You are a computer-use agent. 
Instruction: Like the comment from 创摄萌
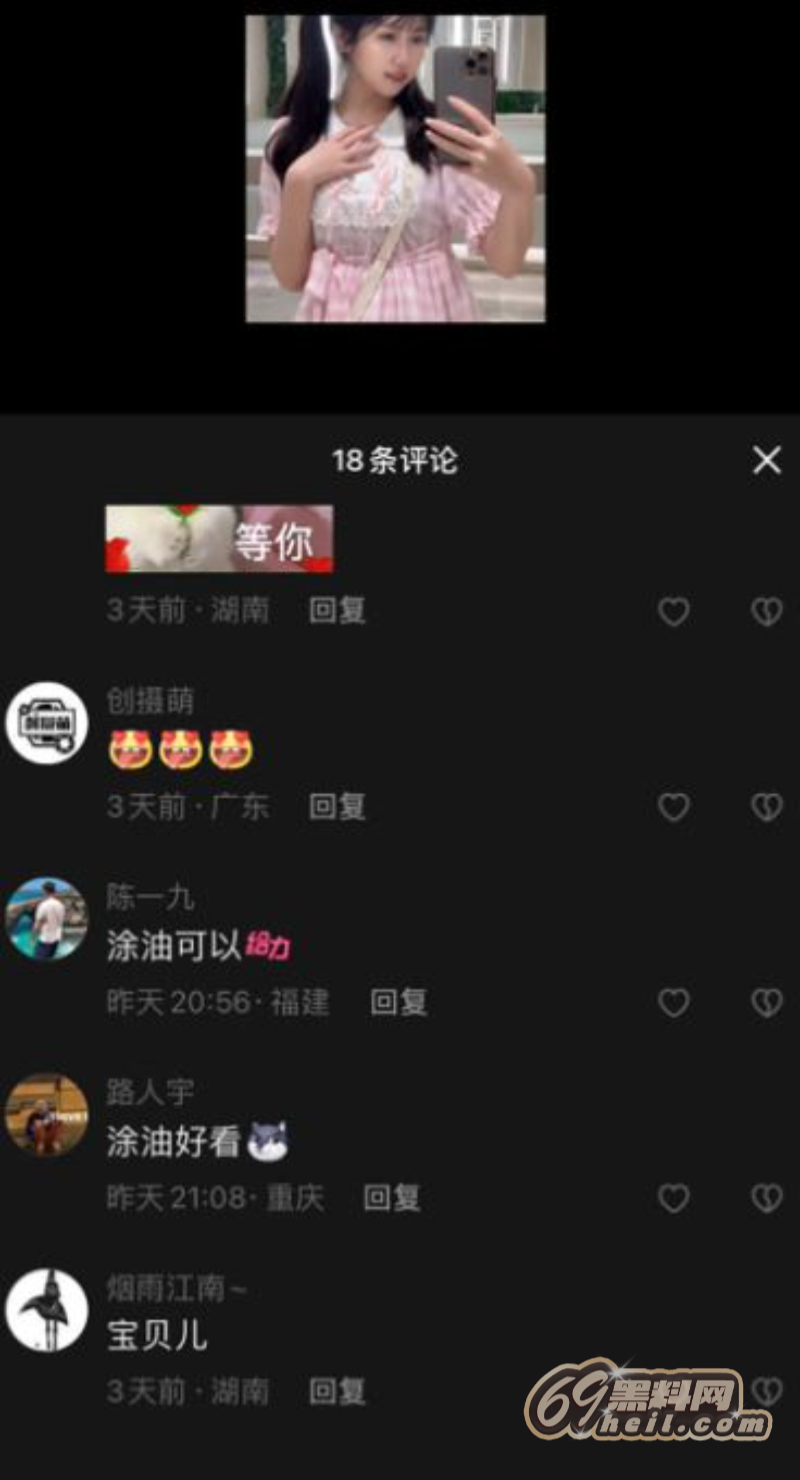[x=673, y=807]
